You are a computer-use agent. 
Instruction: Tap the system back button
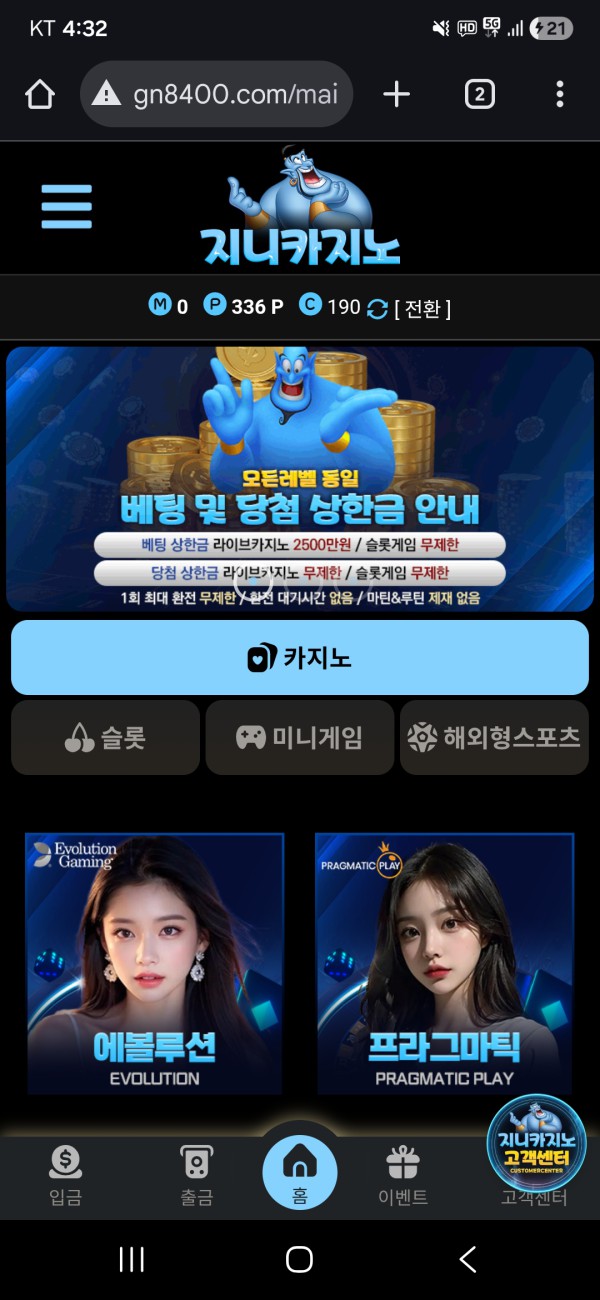click(x=467, y=1259)
